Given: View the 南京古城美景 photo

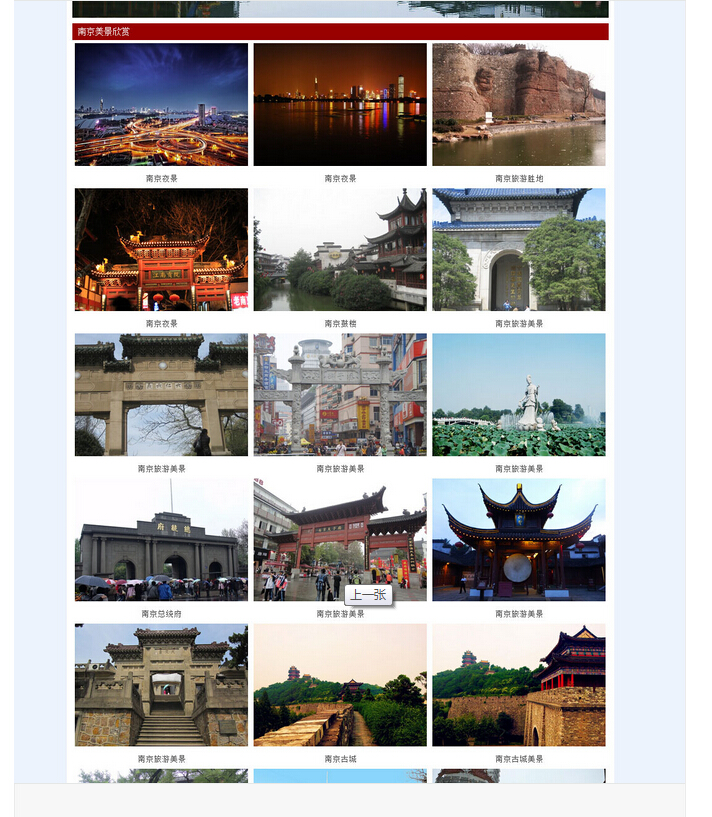Looking at the screenshot, I should click(x=518, y=685).
